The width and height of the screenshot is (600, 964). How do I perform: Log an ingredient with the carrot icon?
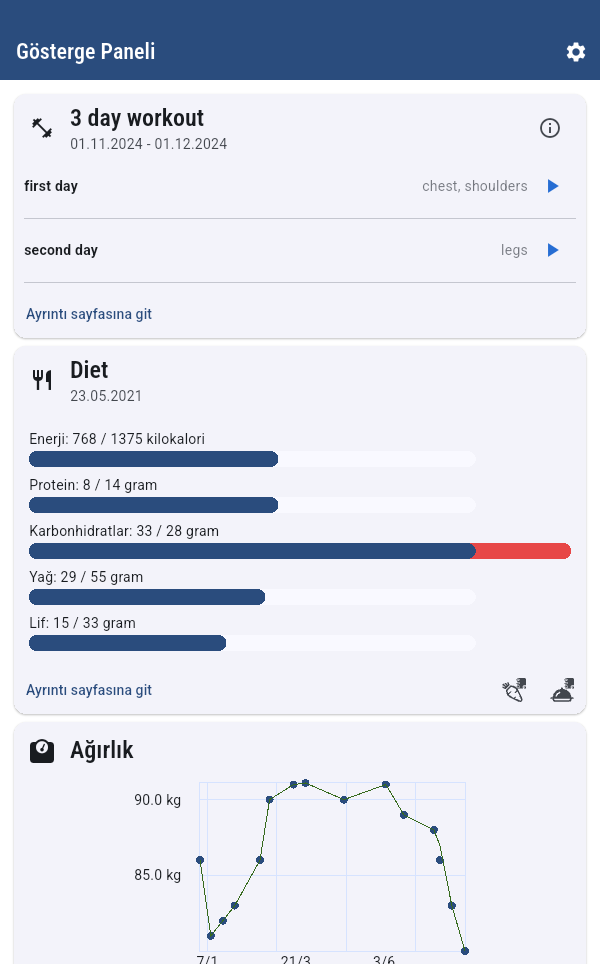(514, 690)
